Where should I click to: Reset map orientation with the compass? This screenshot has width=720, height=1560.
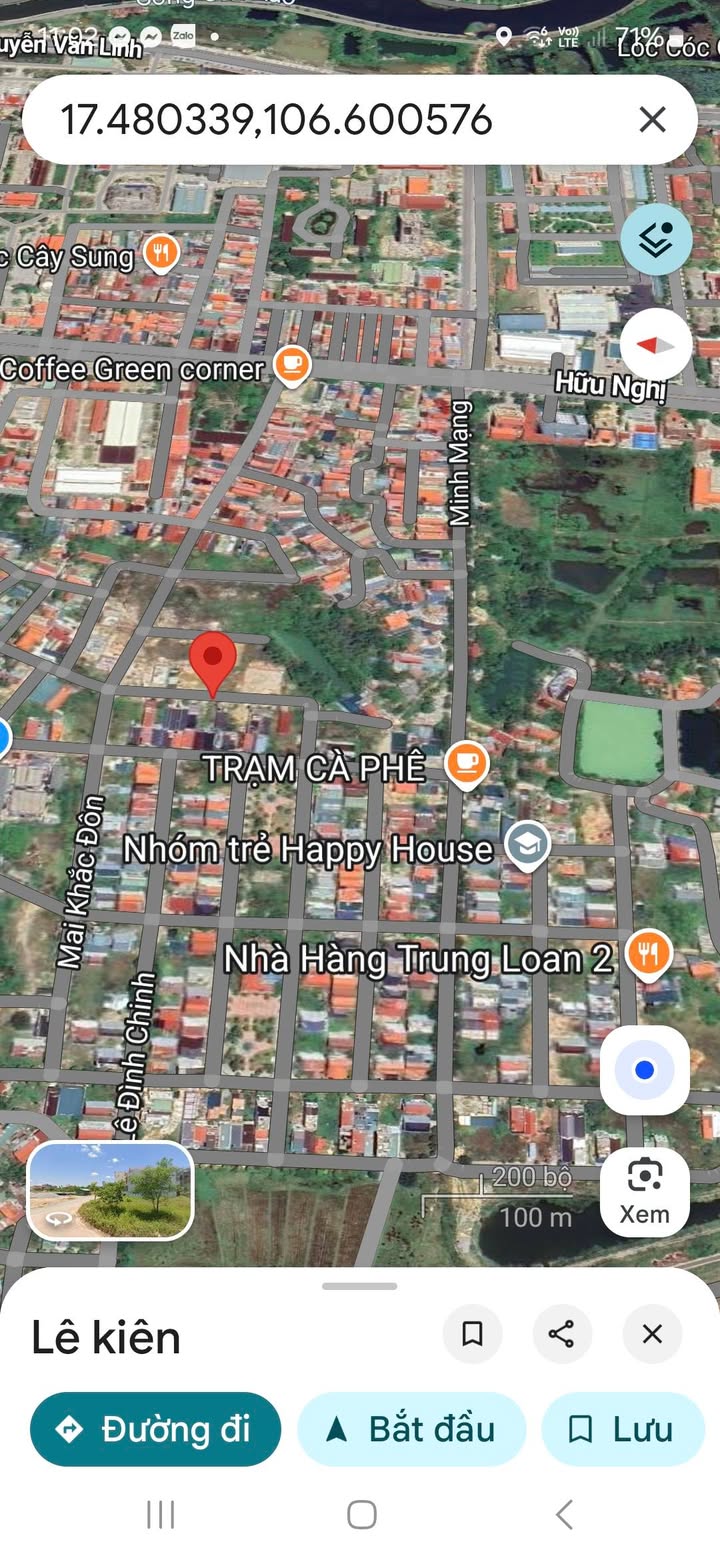[656, 345]
